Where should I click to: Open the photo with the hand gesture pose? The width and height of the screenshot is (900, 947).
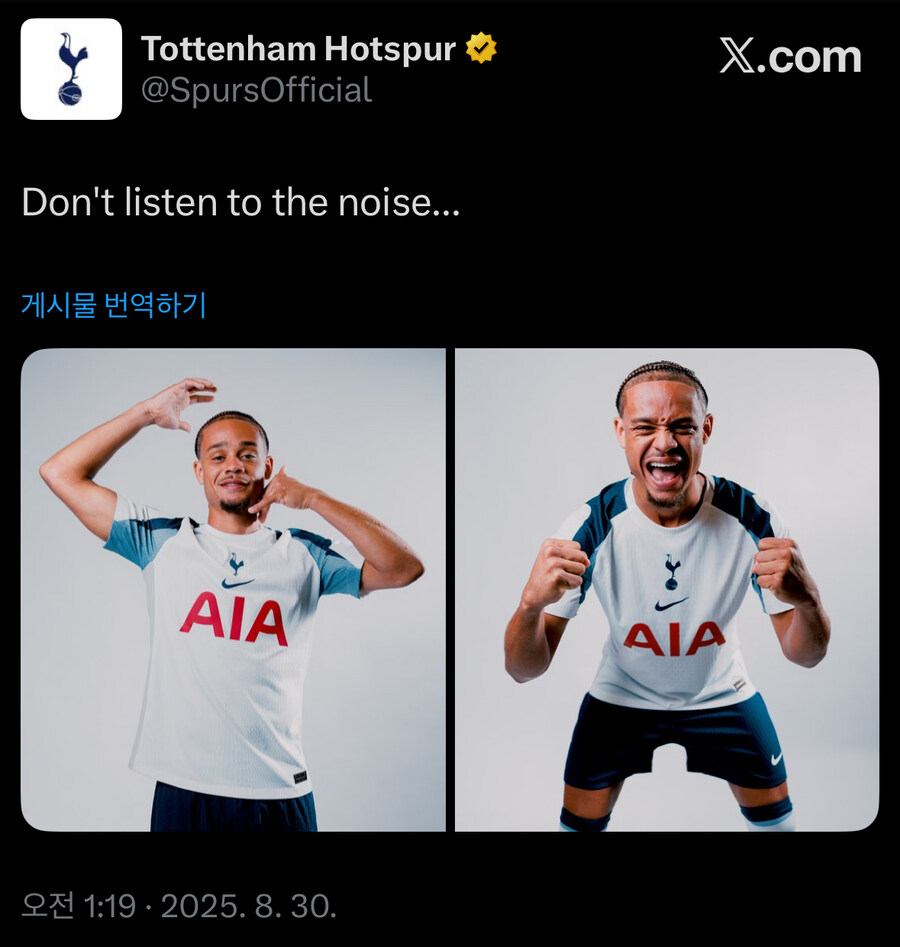tap(233, 589)
